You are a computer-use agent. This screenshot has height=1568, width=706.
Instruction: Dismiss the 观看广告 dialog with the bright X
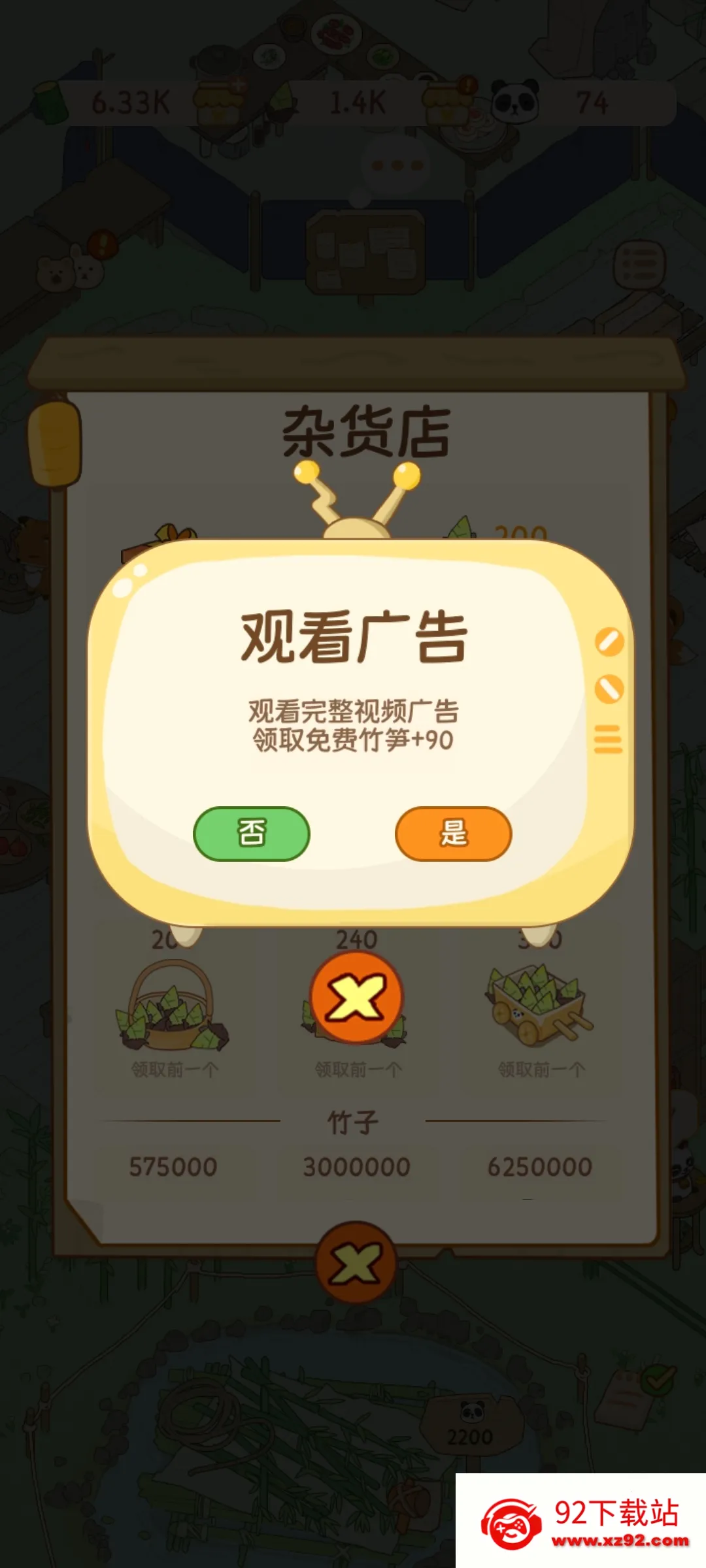point(356,997)
